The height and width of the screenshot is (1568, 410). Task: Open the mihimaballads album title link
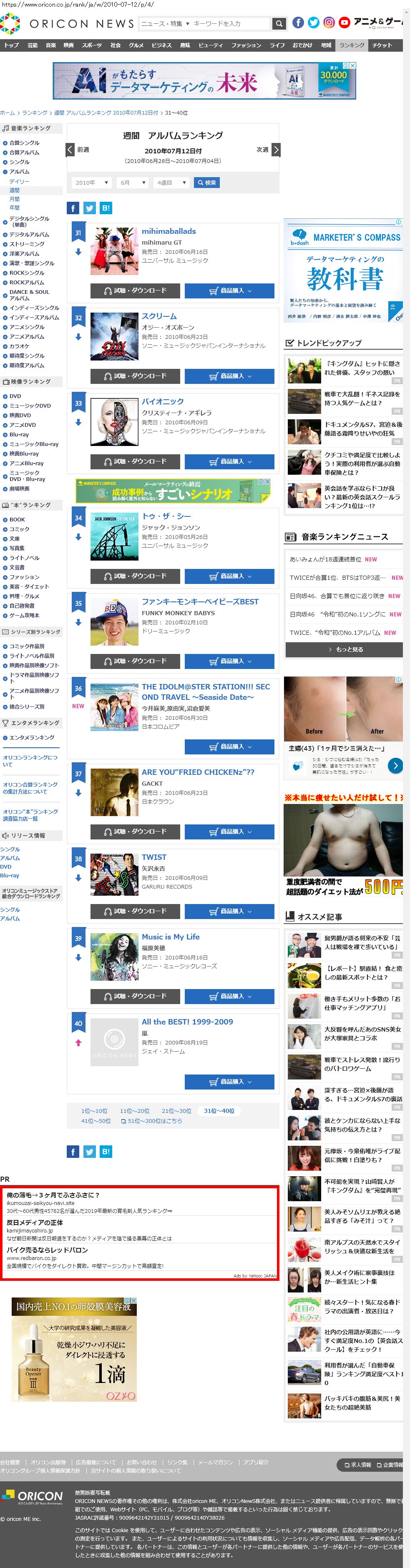click(169, 231)
